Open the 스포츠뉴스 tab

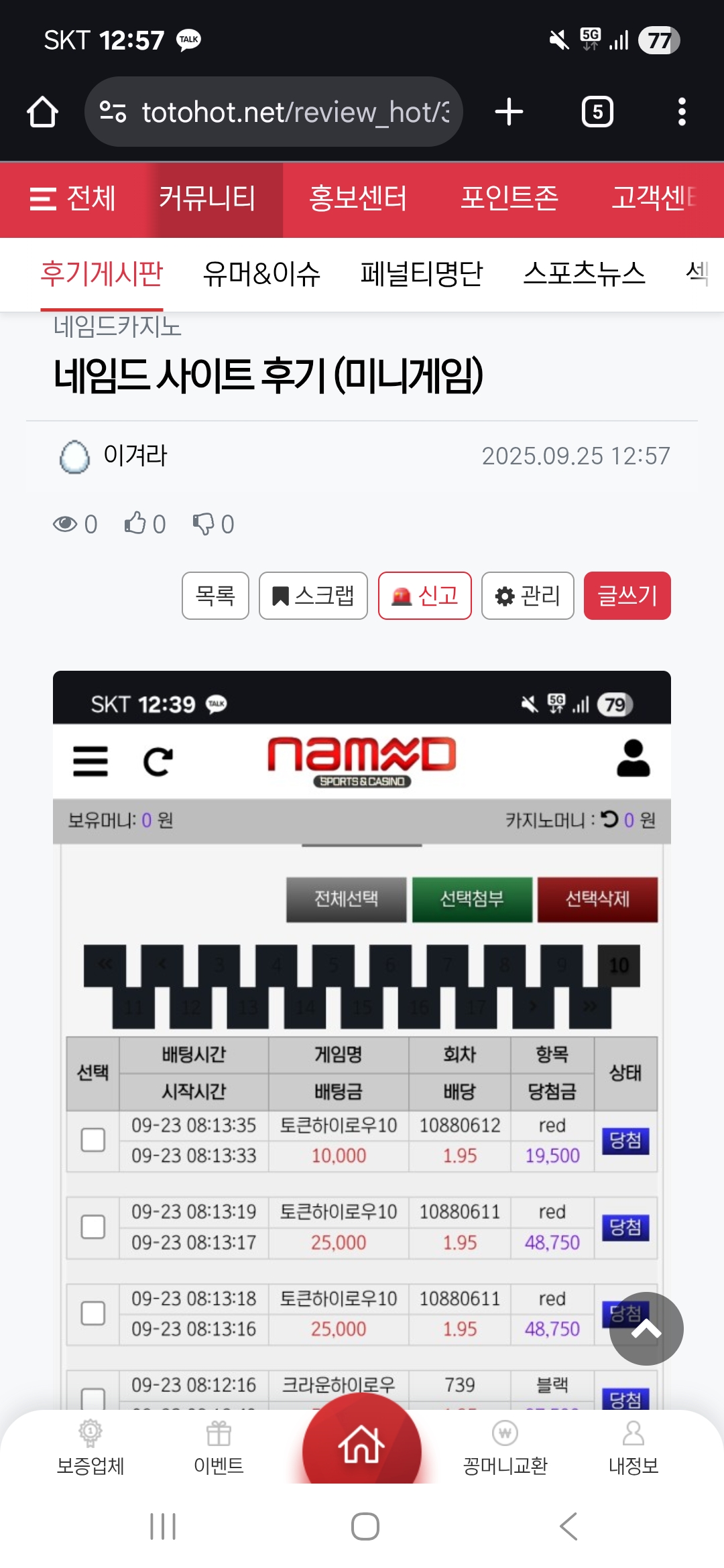coord(583,274)
